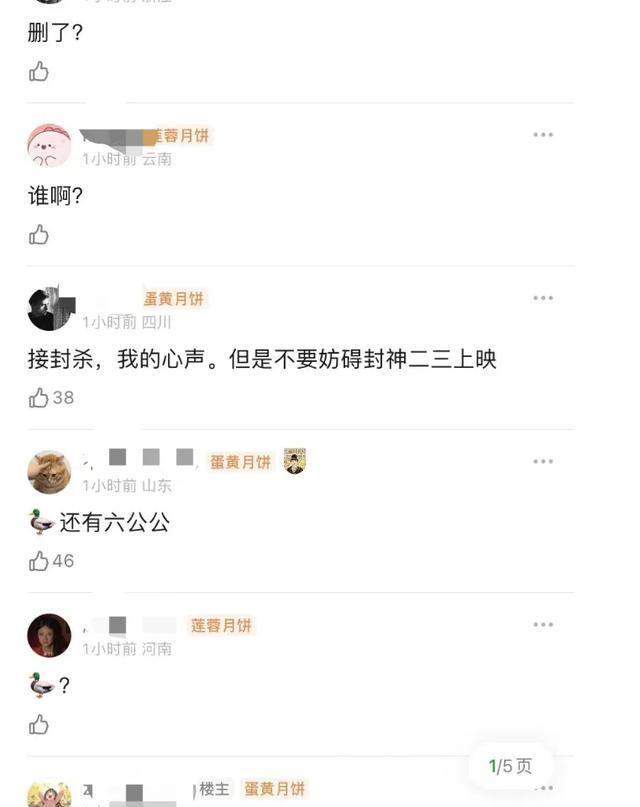640x807 pixels.
Task: Open the overflow menu on the '还有六公公' comment
Action: tap(543, 461)
